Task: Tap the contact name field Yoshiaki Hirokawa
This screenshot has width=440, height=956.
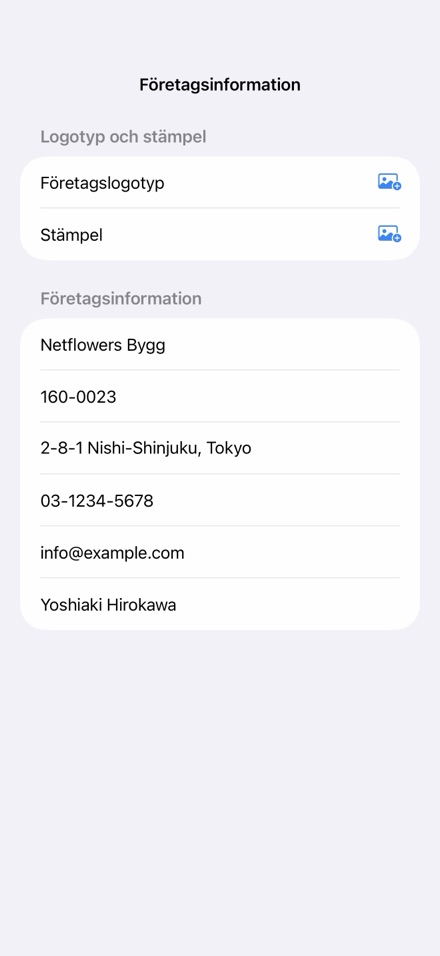Action: click(x=220, y=604)
